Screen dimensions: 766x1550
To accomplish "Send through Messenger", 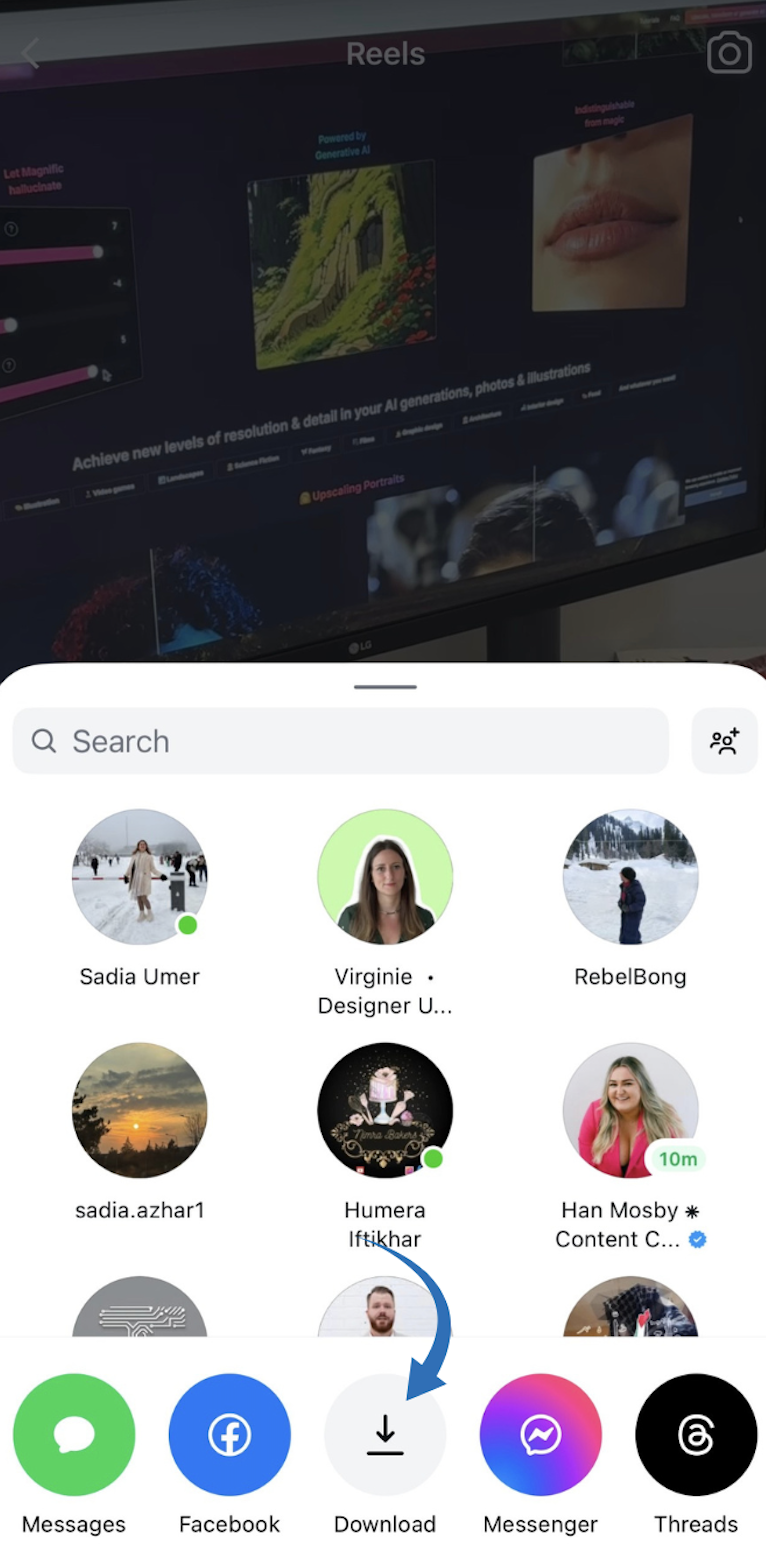I will [x=540, y=1435].
